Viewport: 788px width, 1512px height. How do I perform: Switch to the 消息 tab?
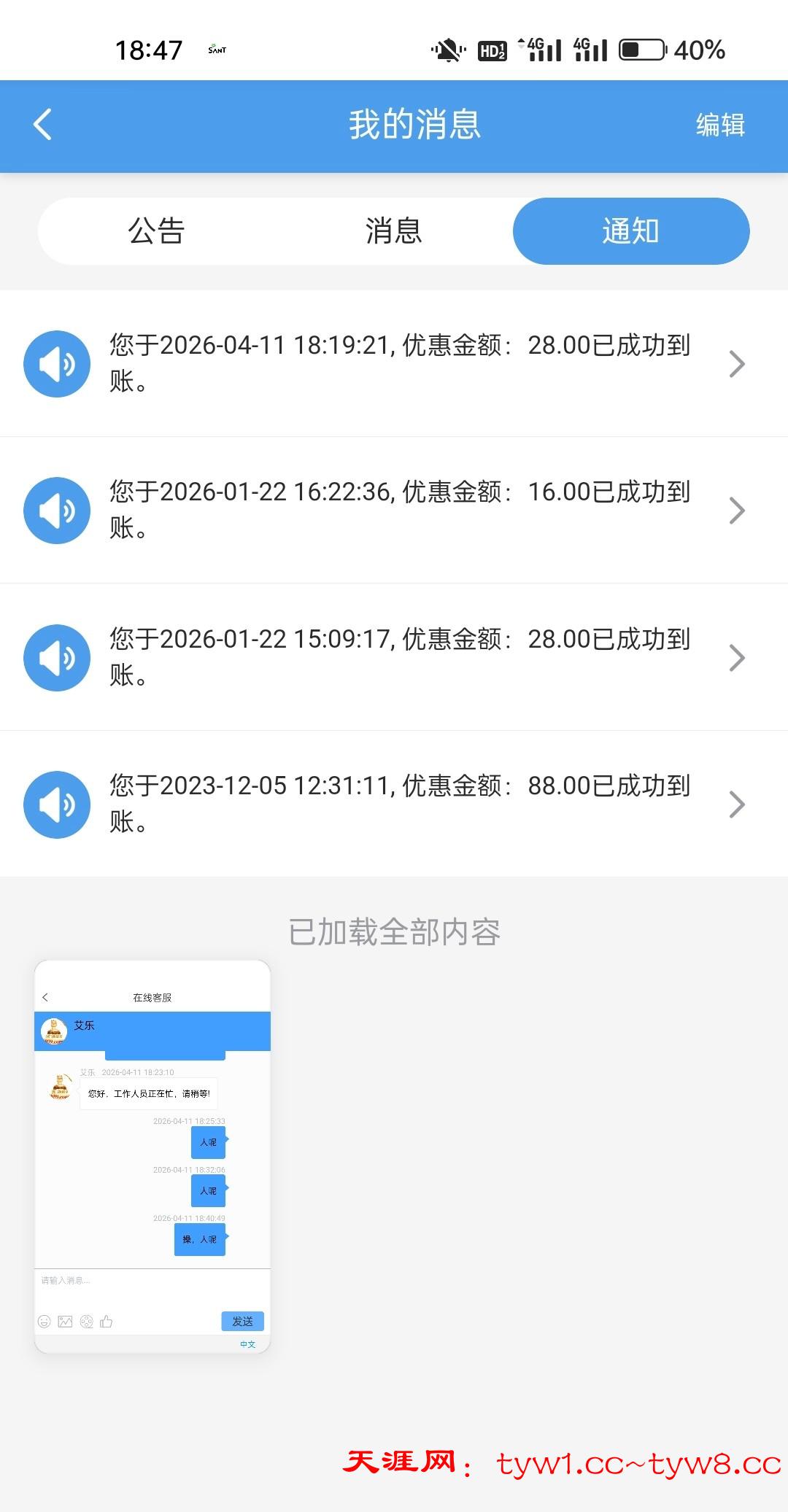click(393, 231)
